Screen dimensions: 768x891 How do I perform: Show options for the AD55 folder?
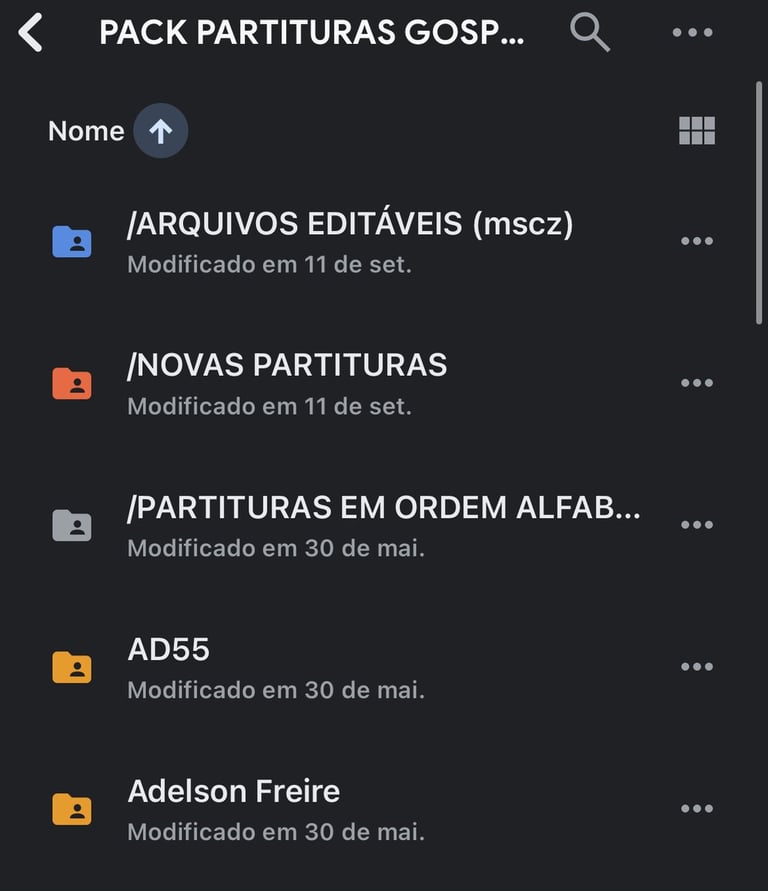click(696, 667)
